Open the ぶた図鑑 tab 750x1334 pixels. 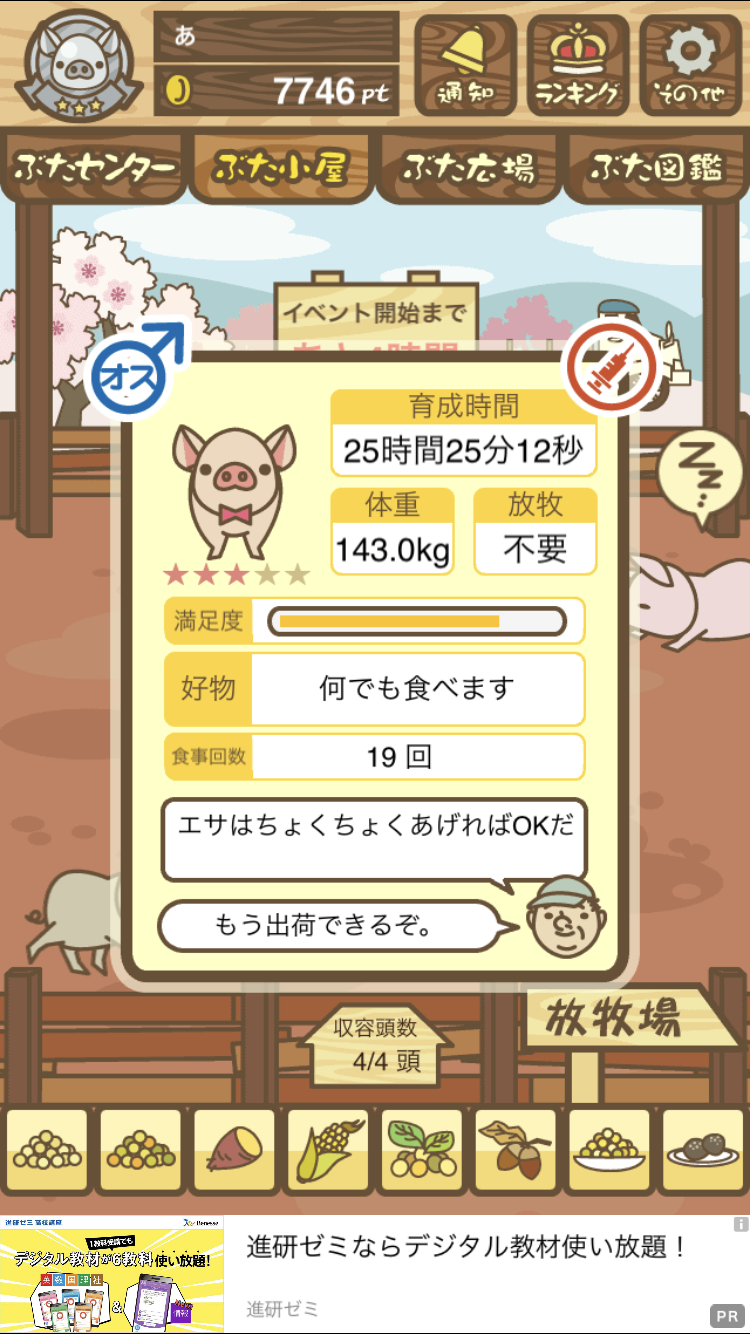click(x=656, y=168)
